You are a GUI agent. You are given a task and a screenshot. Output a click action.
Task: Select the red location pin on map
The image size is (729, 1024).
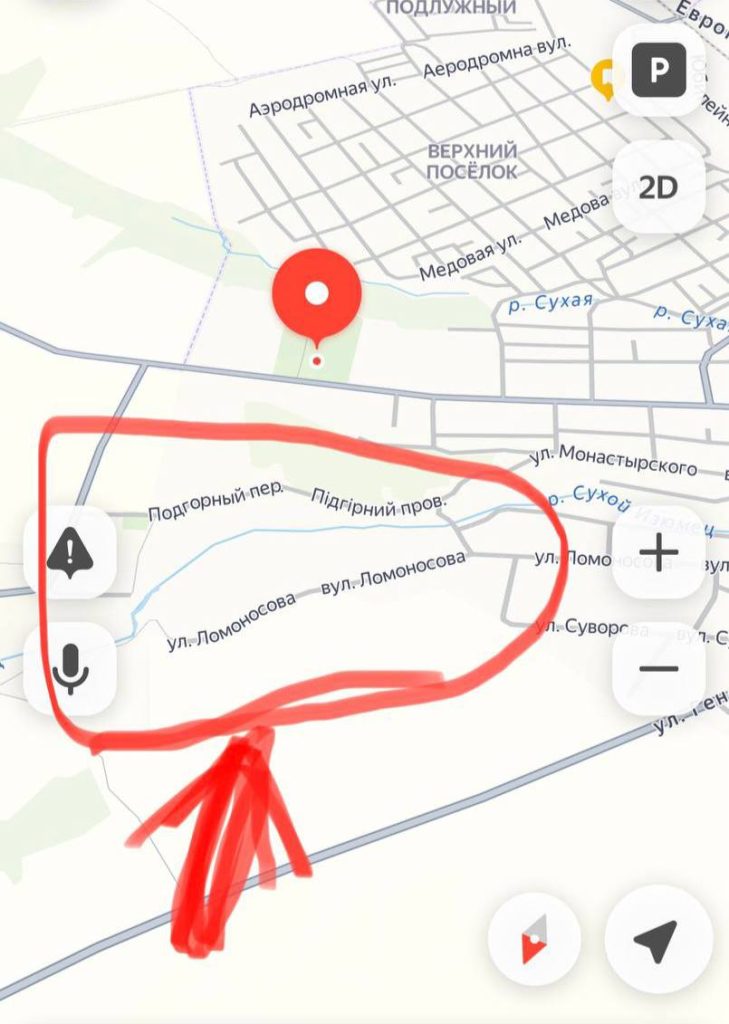(x=317, y=296)
